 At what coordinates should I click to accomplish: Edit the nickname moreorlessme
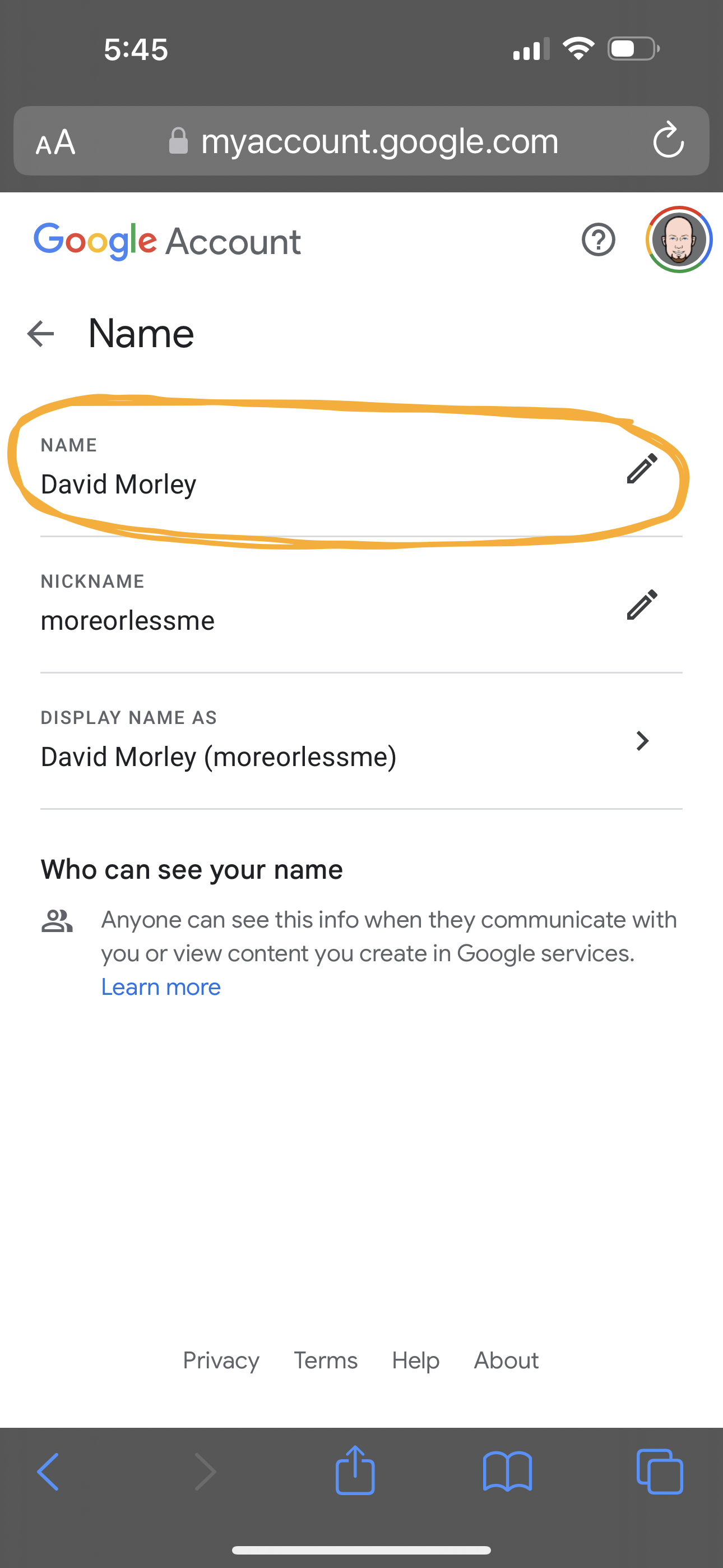(x=641, y=605)
